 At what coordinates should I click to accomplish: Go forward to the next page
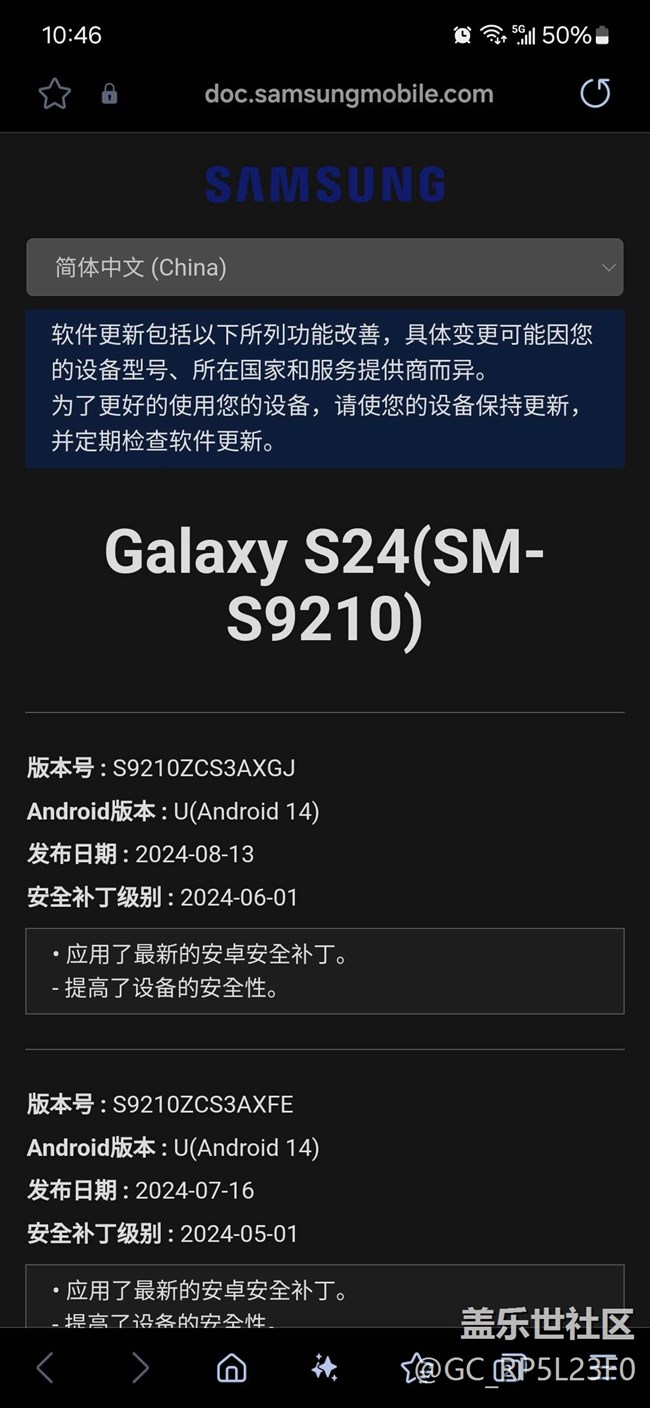(139, 1367)
